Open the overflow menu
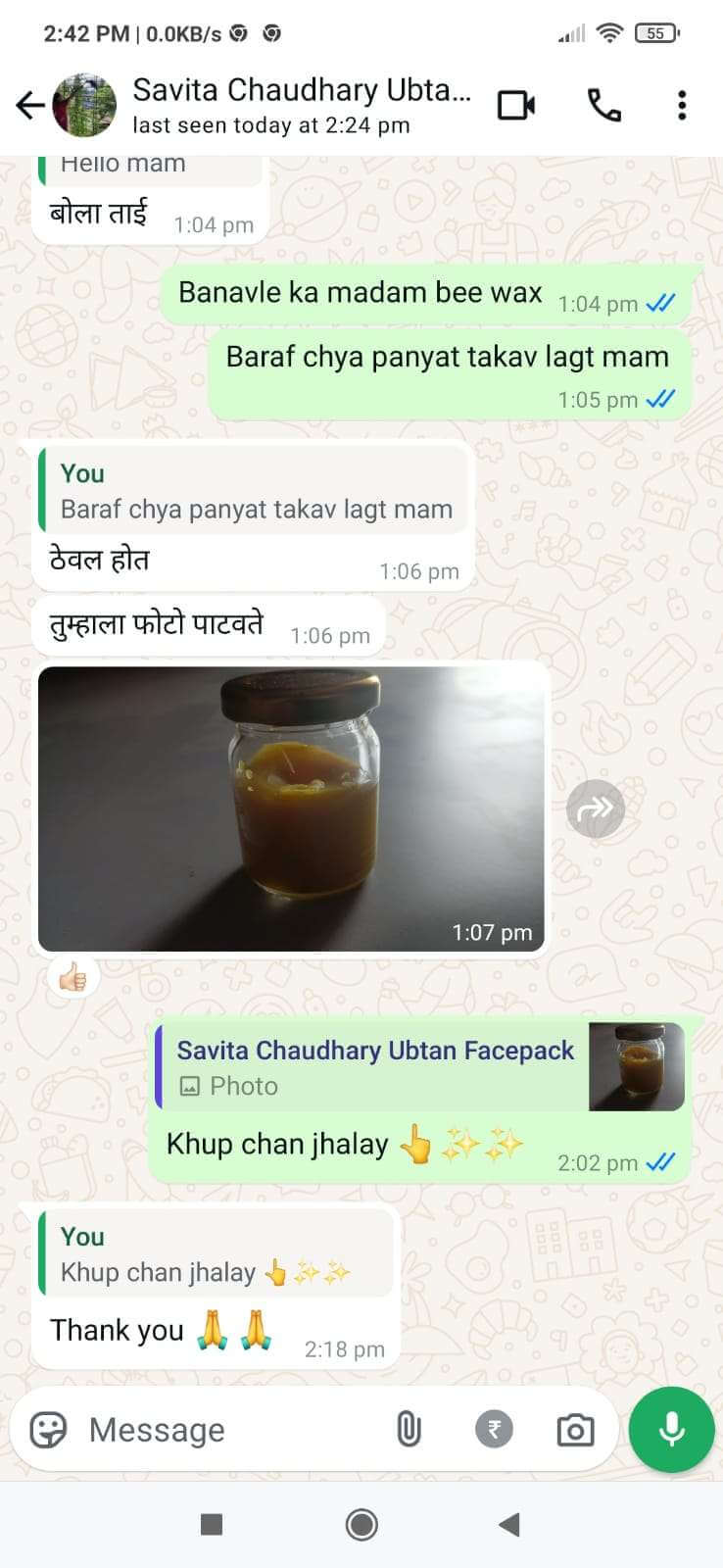723x1568 pixels. pyautogui.click(x=682, y=105)
